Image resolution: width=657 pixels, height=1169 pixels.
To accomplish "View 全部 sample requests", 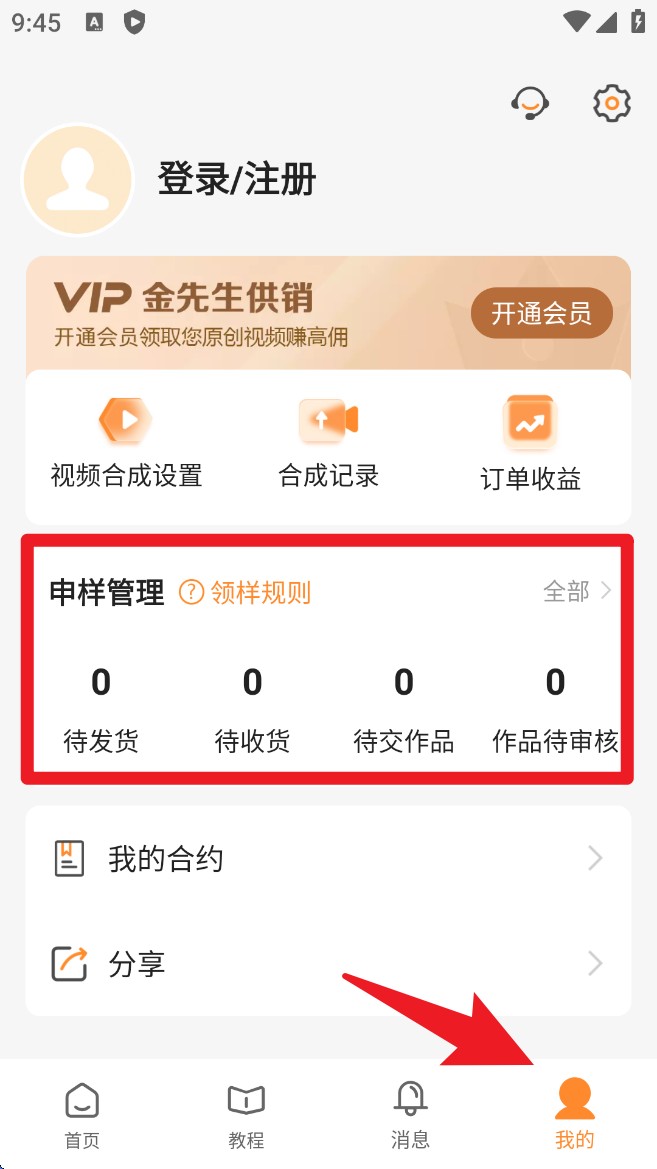I will point(577,591).
